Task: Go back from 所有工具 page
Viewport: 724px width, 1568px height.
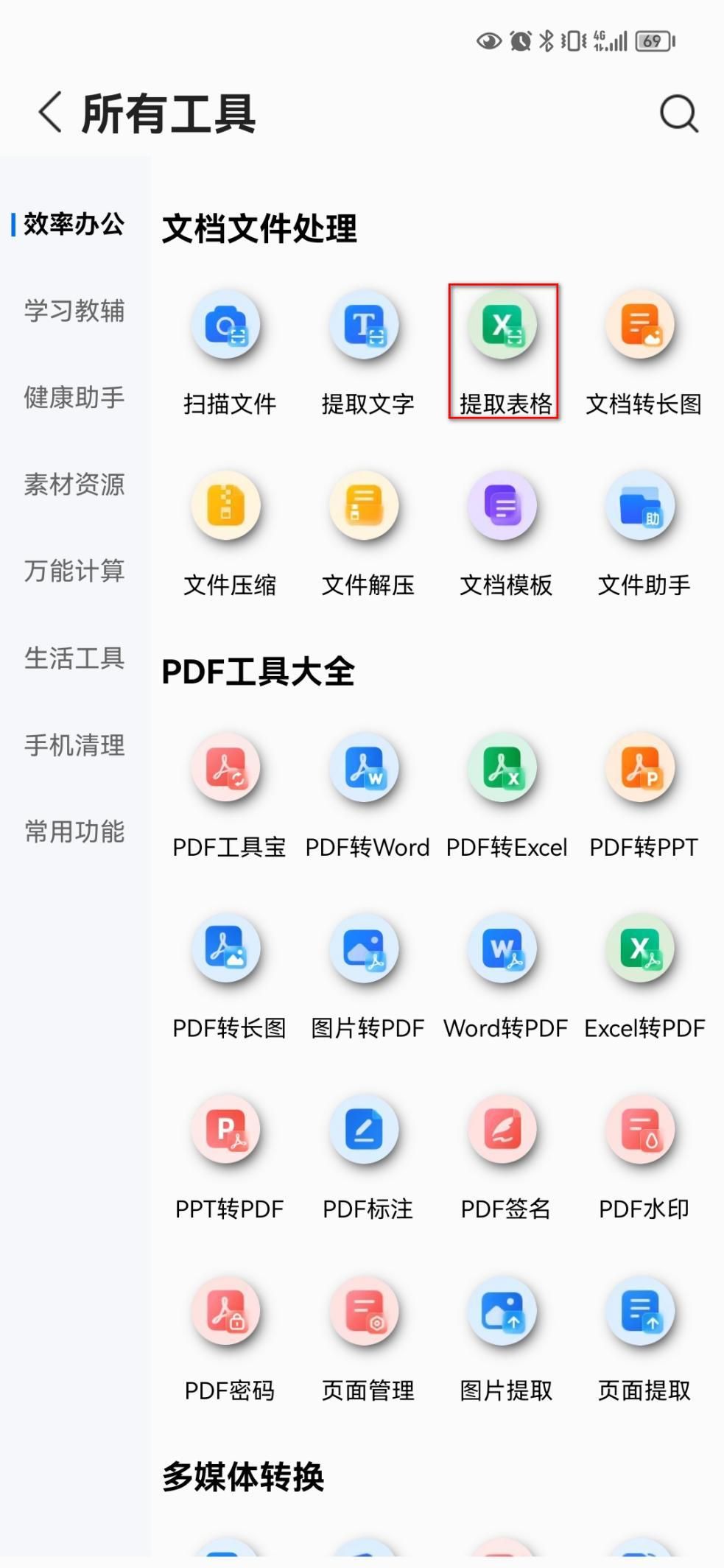Action: coord(50,113)
